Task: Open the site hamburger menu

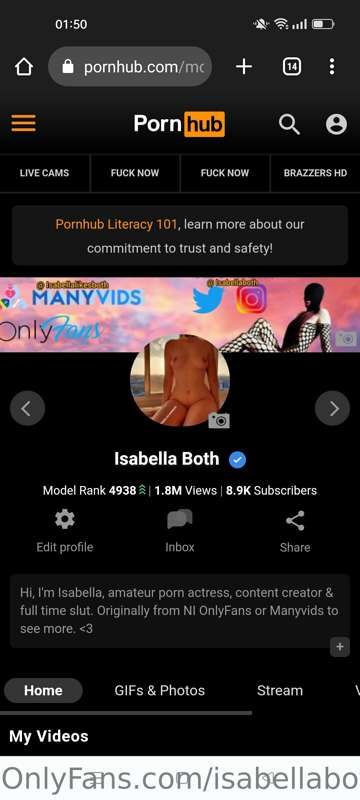Action: coord(23,123)
